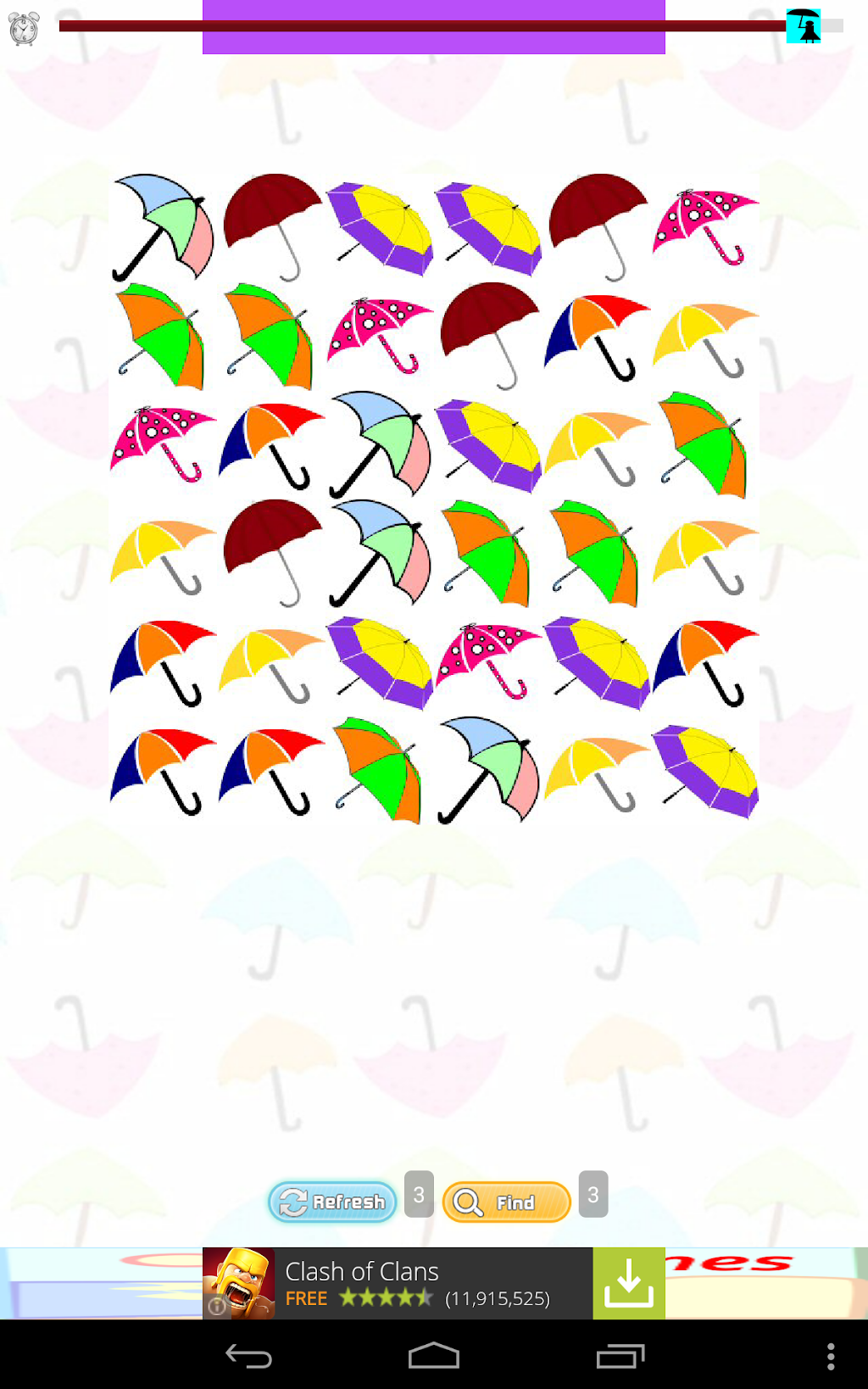Use the Find hint button
868x1389 pixels.
tap(506, 1202)
